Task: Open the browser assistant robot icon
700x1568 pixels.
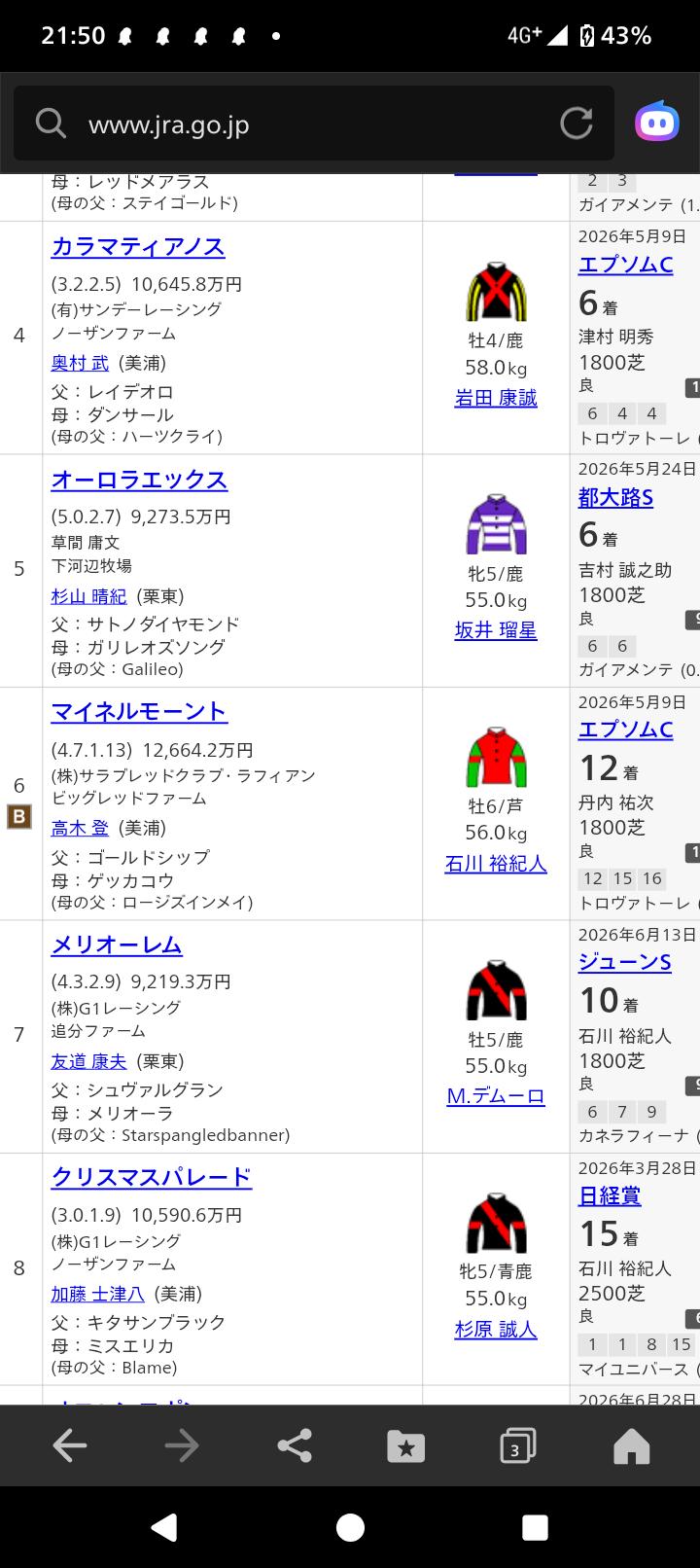Action: click(657, 123)
